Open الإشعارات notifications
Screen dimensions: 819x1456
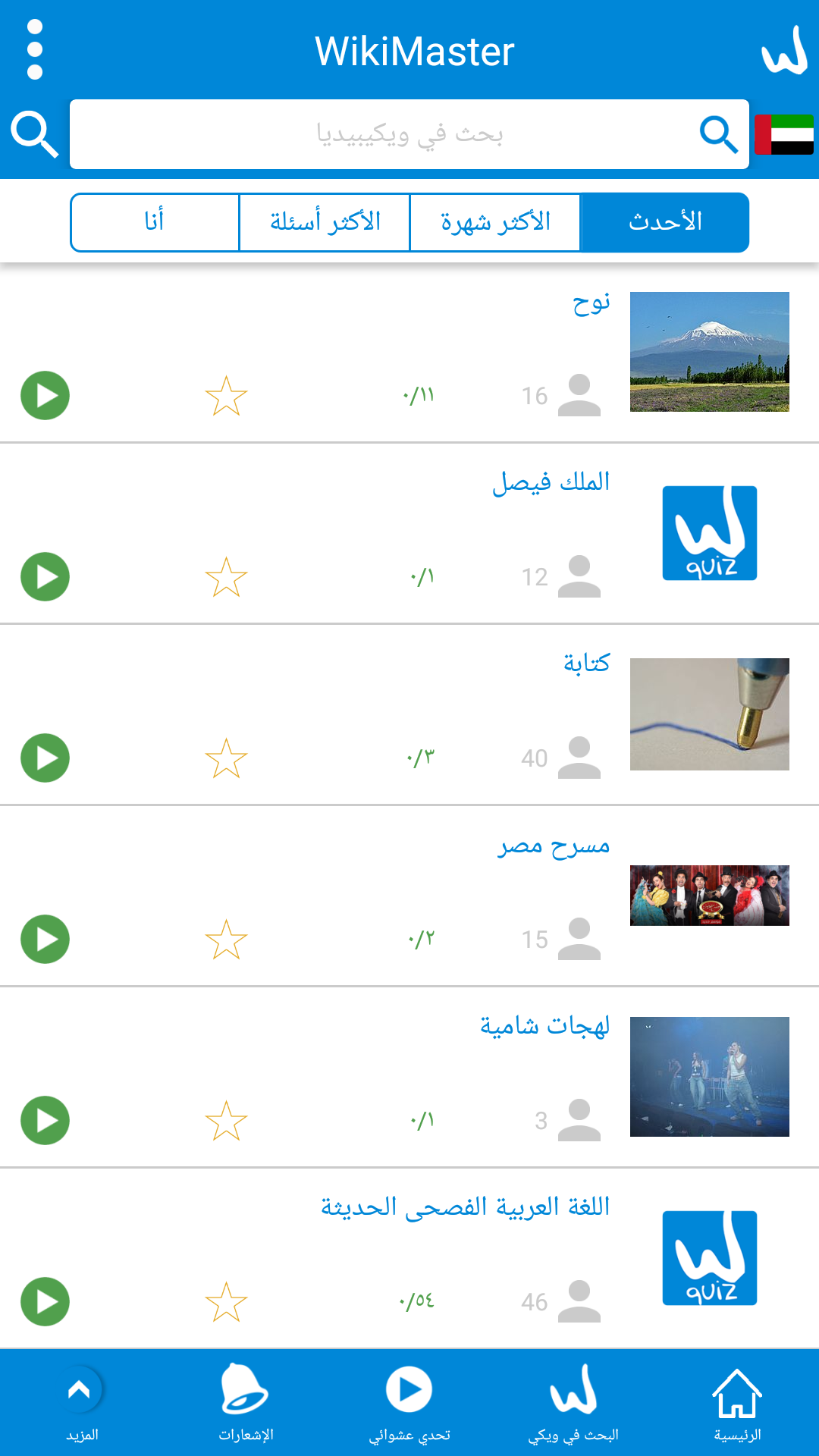246,1403
